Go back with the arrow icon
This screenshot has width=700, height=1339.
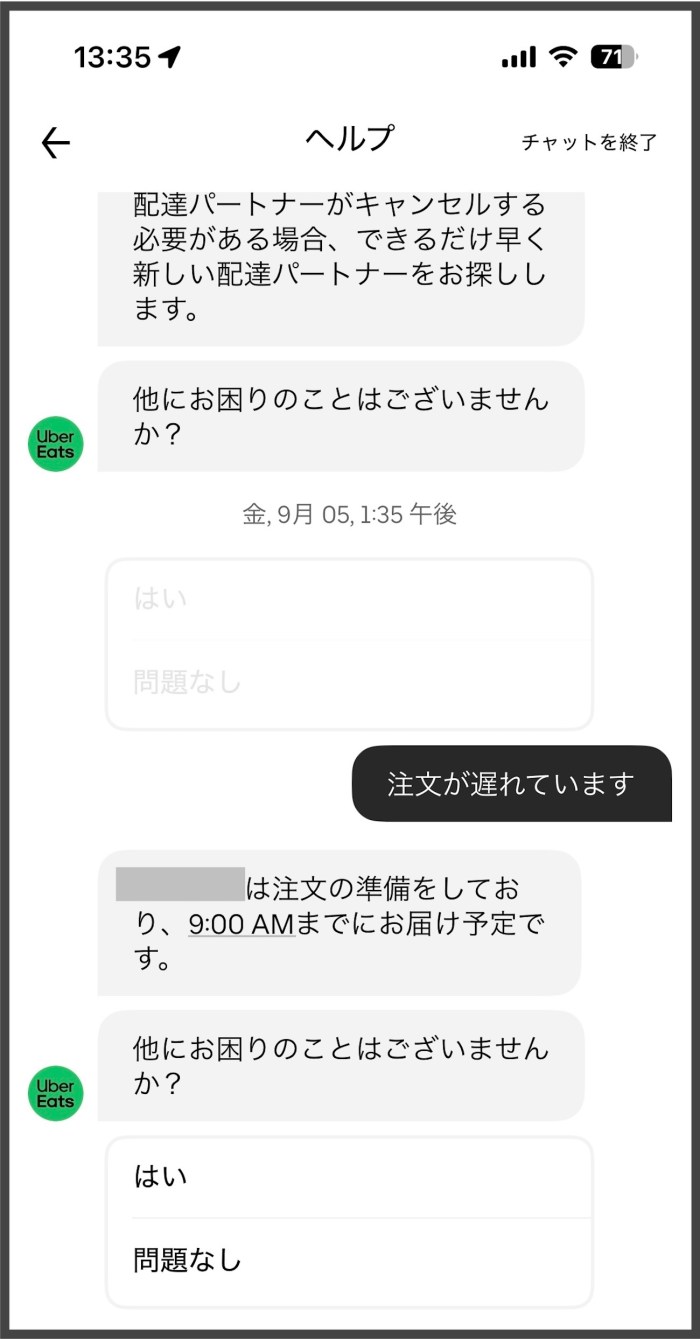[56, 143]
